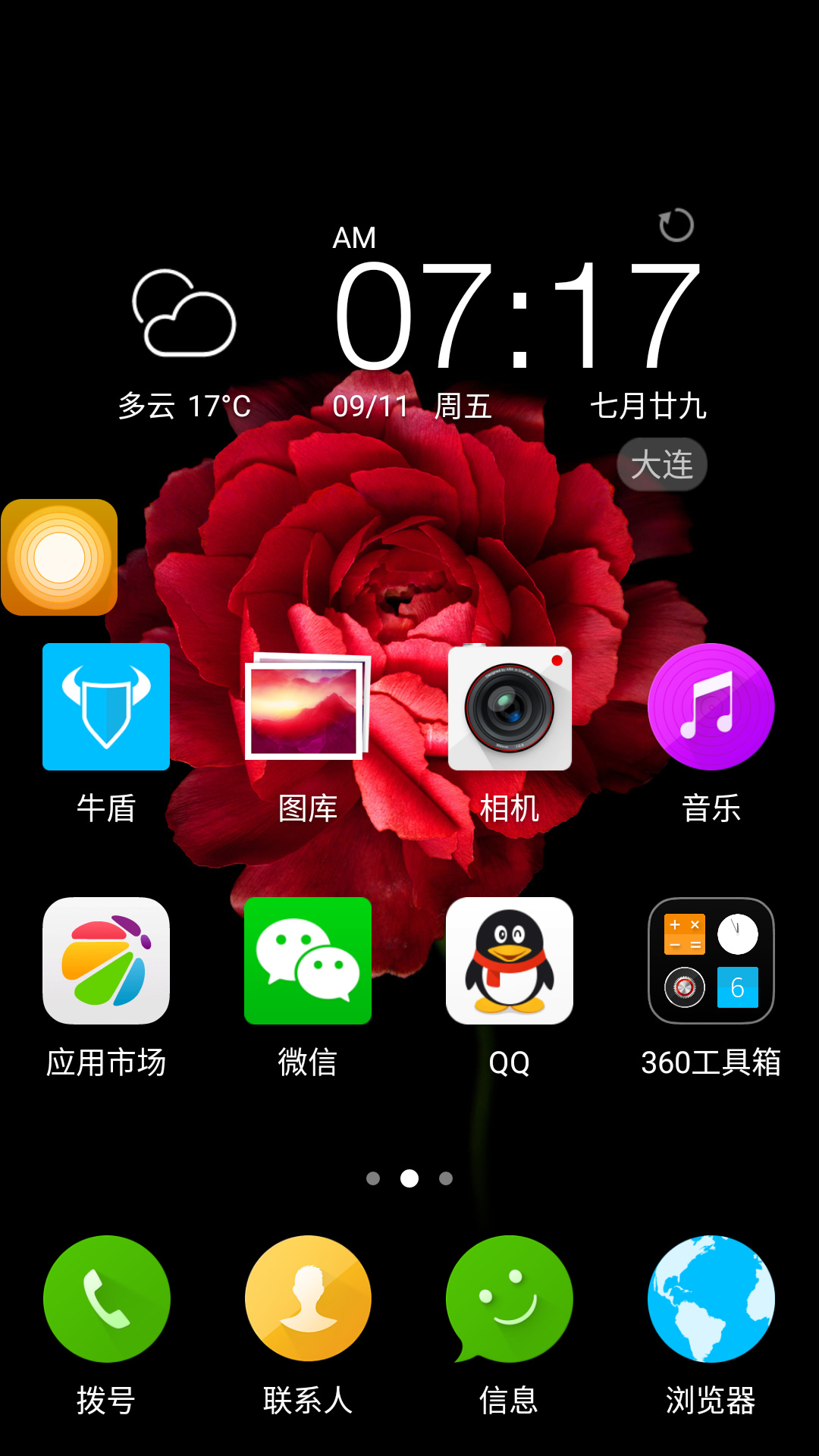819x1456 pixels.
Task: Open 应用市场 app store
Action: [106, 961]
